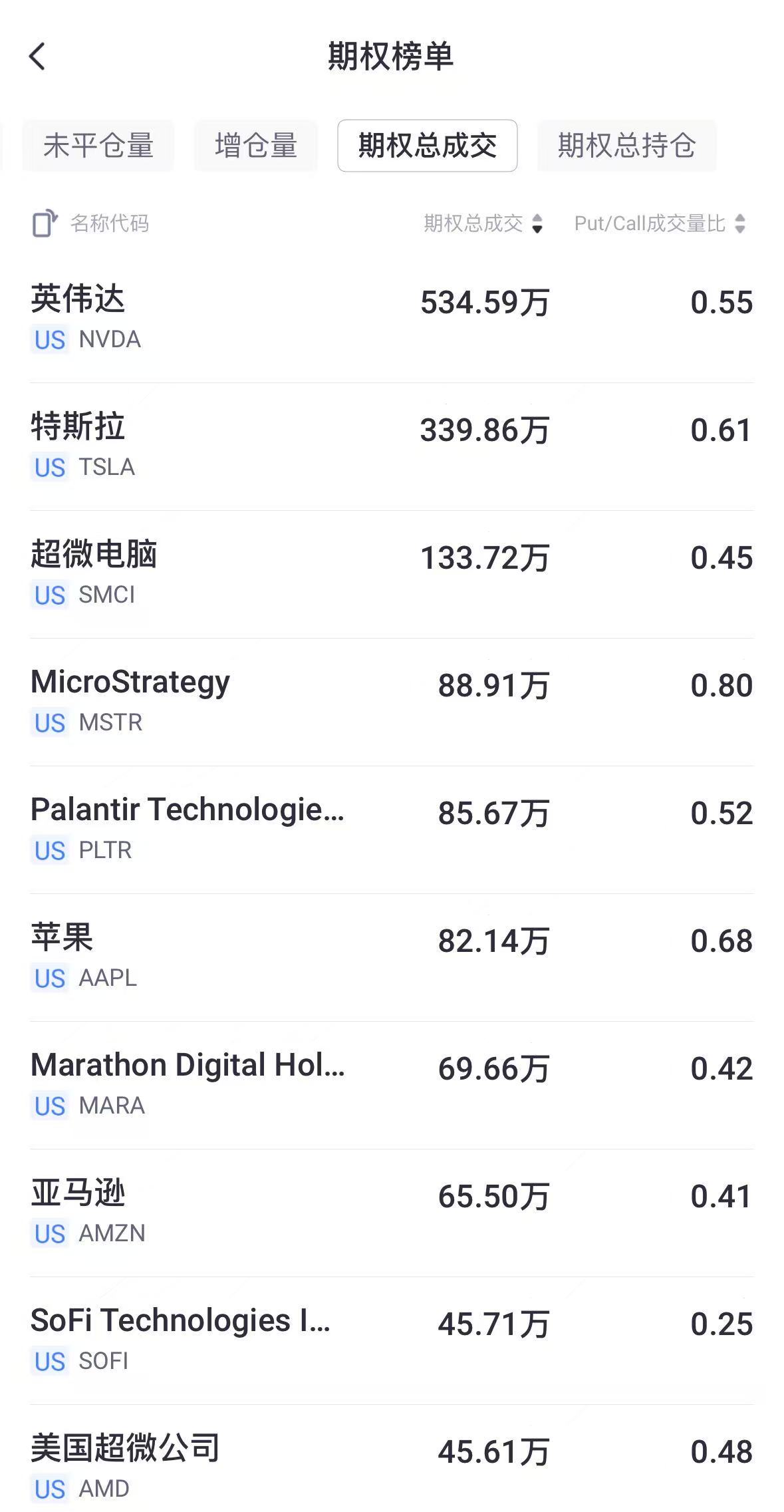Switch to the 期权总持仓 tab
The image size is (784, 1512).
point(626,146)
